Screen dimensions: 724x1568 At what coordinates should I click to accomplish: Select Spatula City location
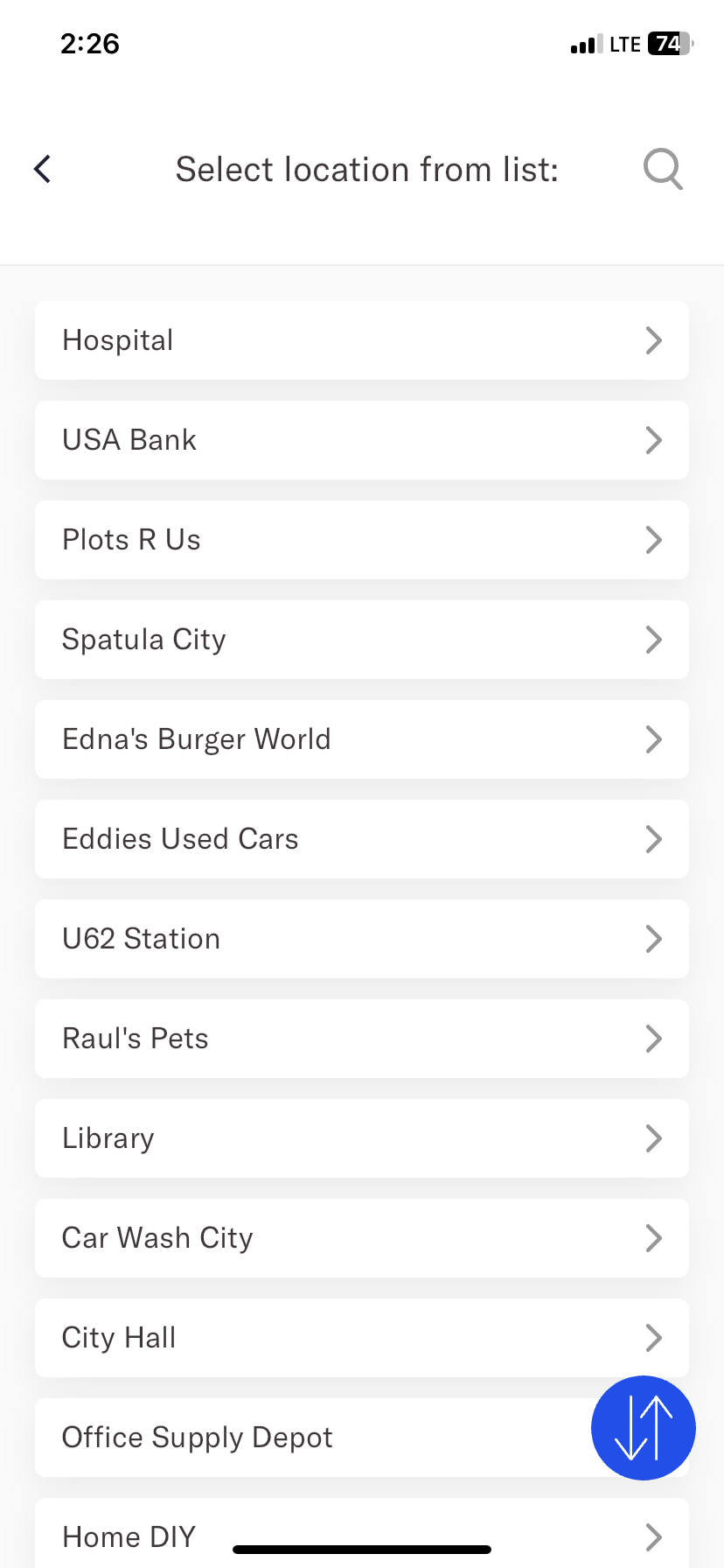pyautogui.click(x=362, y=640)
